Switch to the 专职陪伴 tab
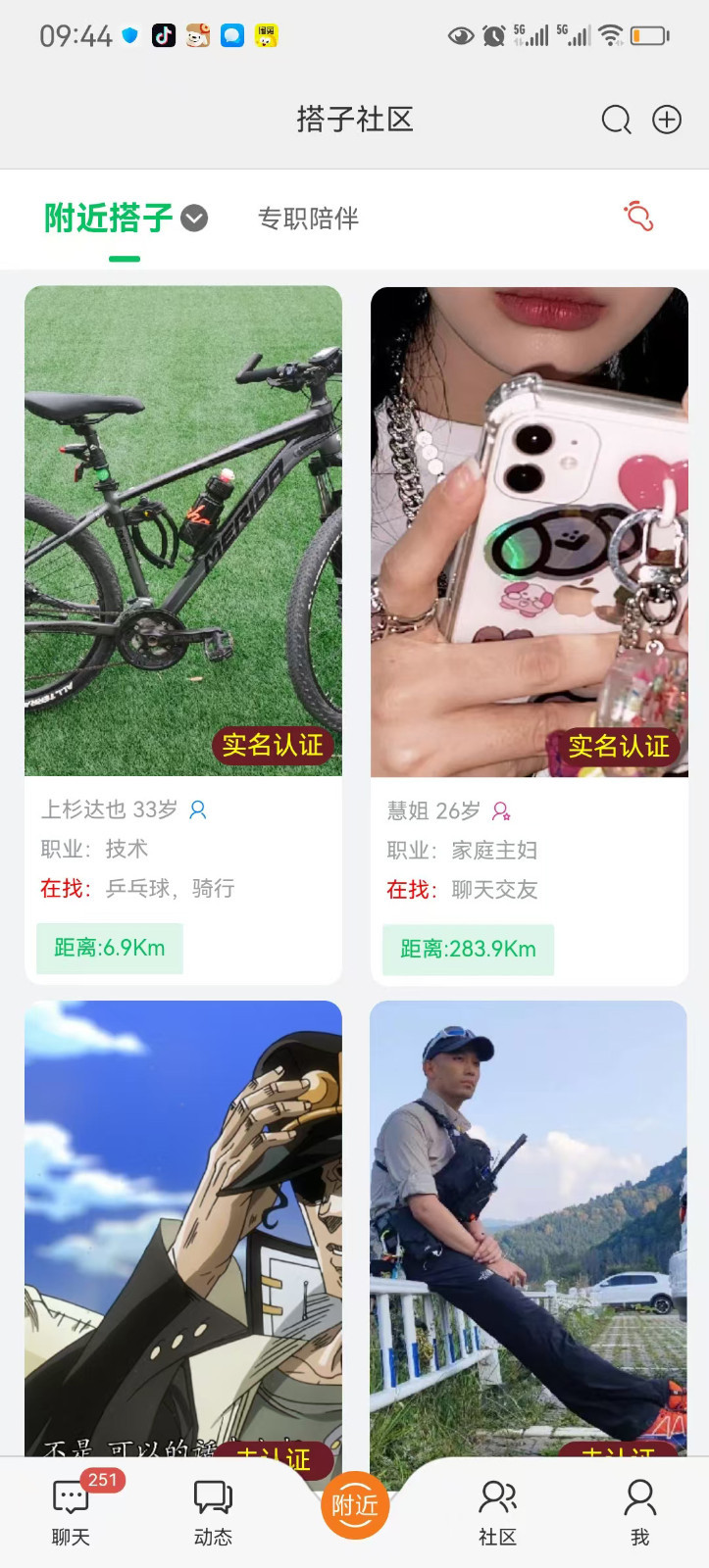709x1568 pixels. coord(308,218)
